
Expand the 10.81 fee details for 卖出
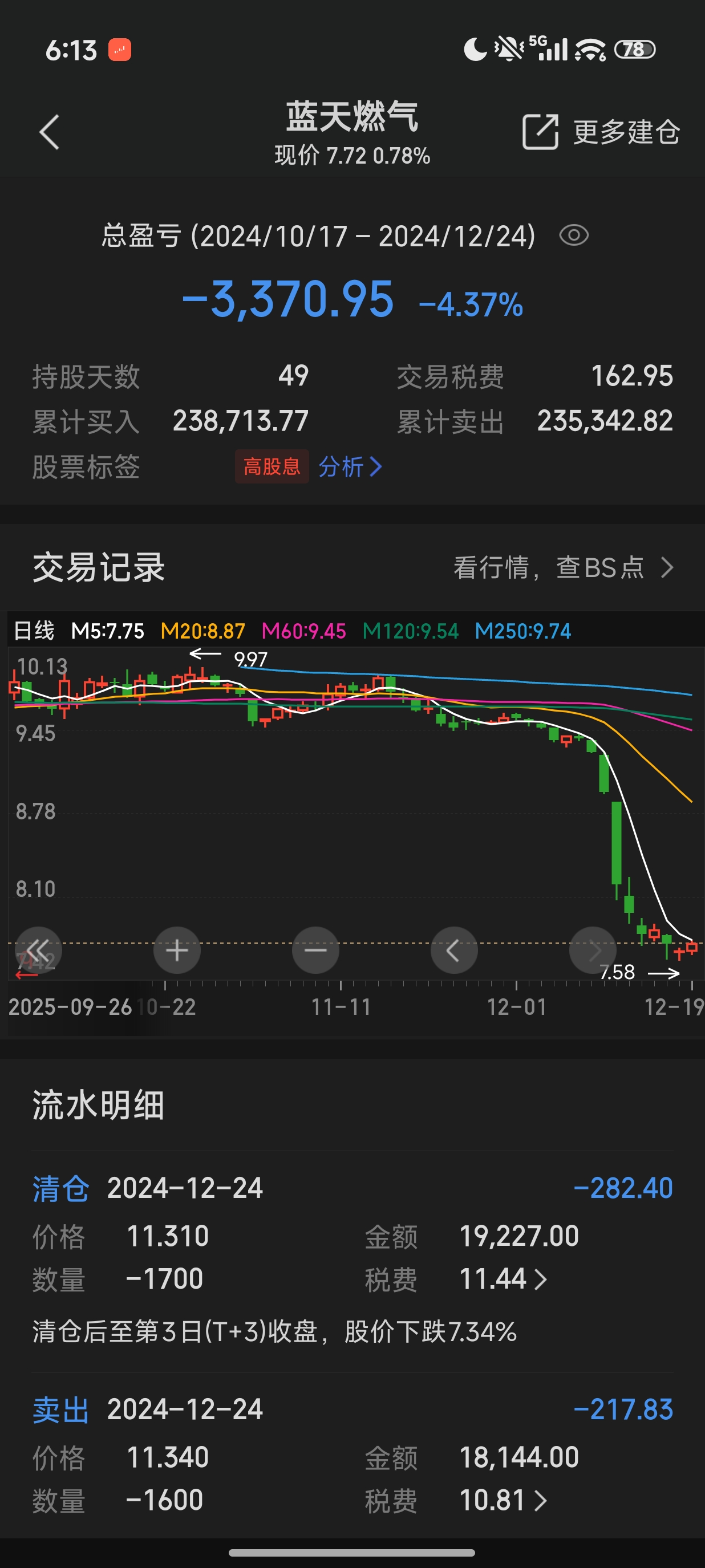click(x=504, y=1501)
